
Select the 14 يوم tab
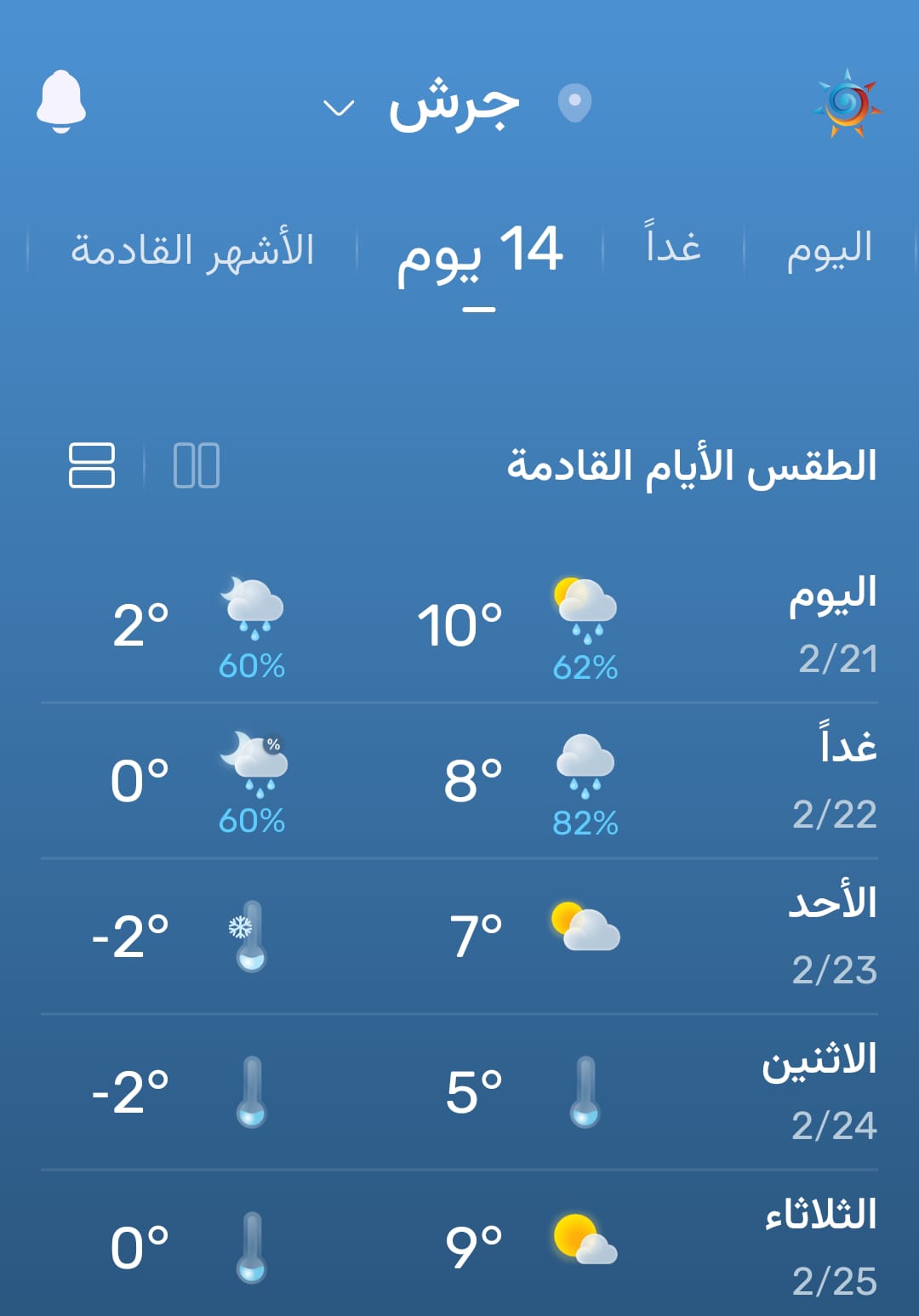(x=479, y=252)
